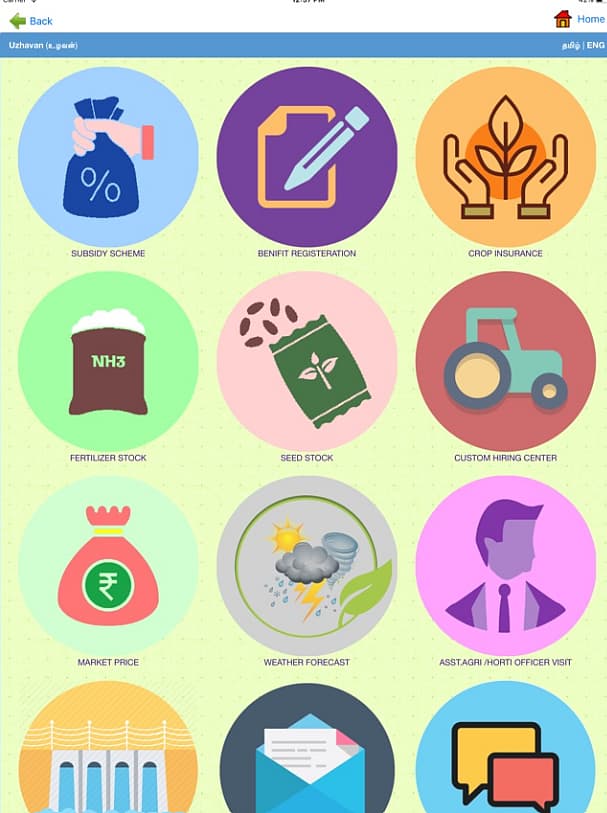Go back using the Back button

point(30,21)
